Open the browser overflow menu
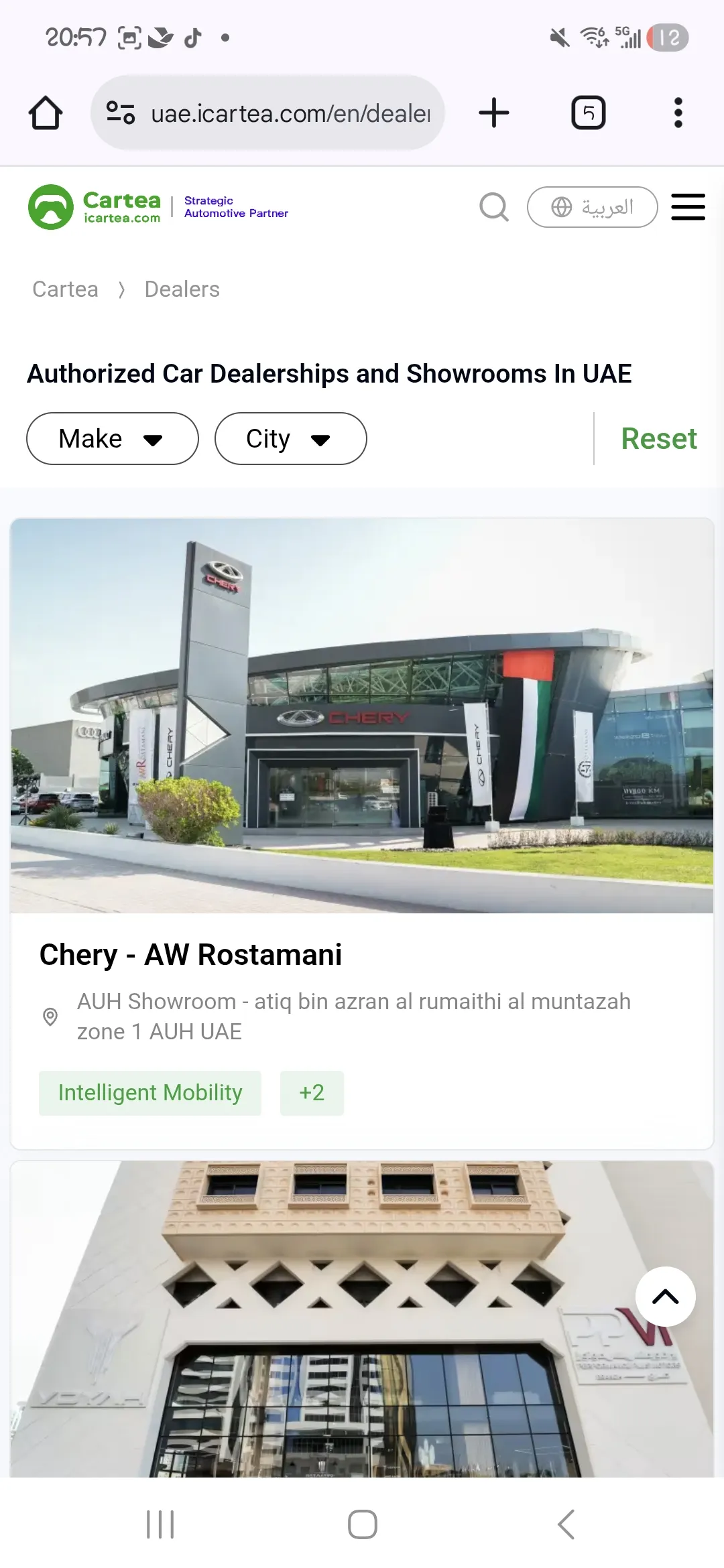This screenshot has height=1568, width=724. tap(678, 113)
